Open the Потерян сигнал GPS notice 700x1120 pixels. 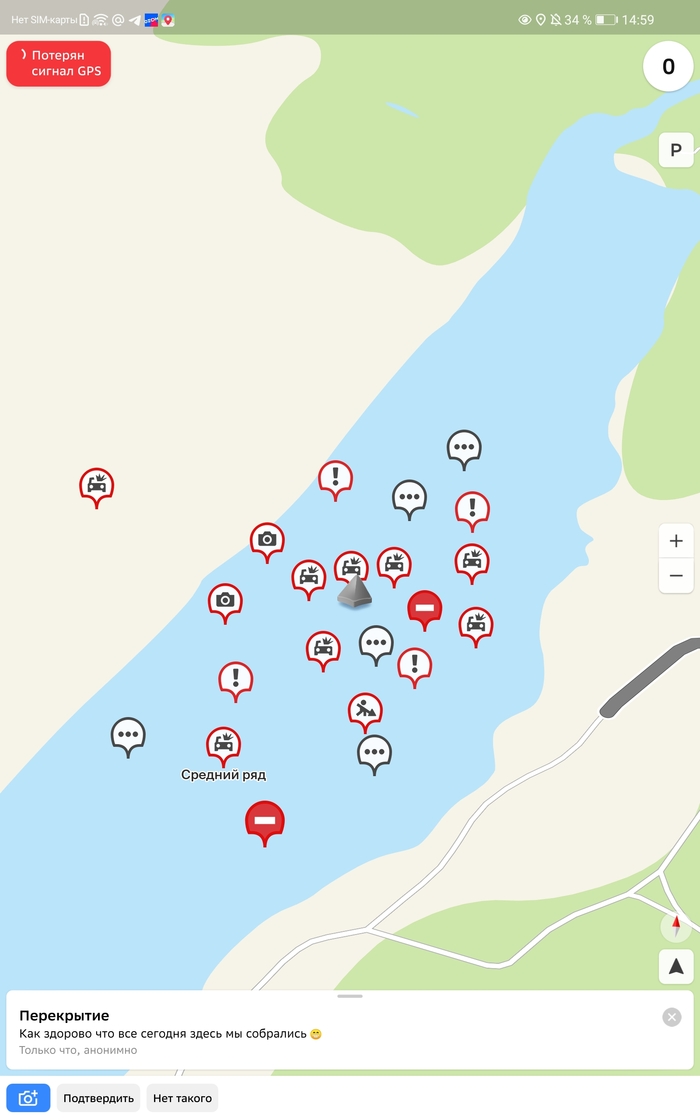[58, 64]
